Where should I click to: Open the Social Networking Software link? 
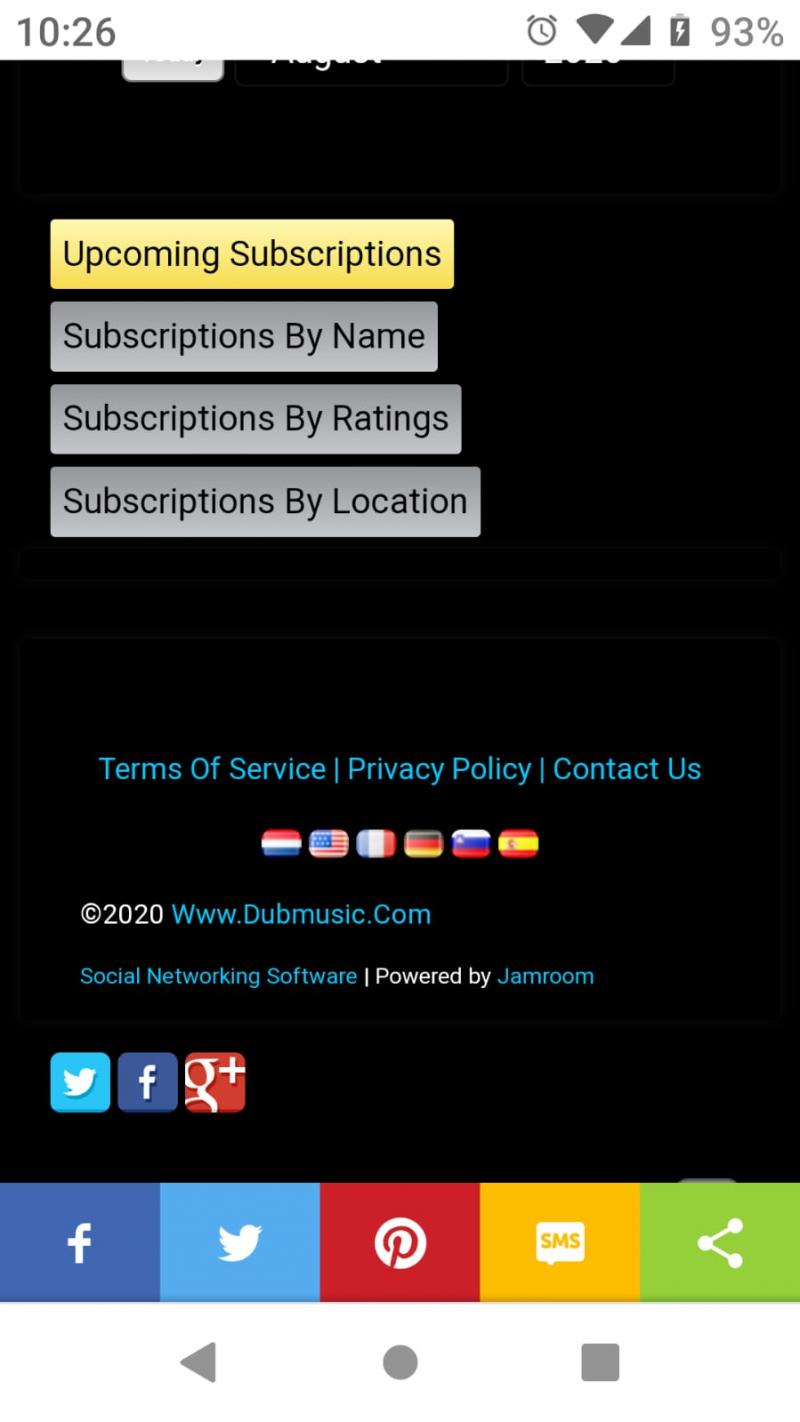tap(218, 976)
